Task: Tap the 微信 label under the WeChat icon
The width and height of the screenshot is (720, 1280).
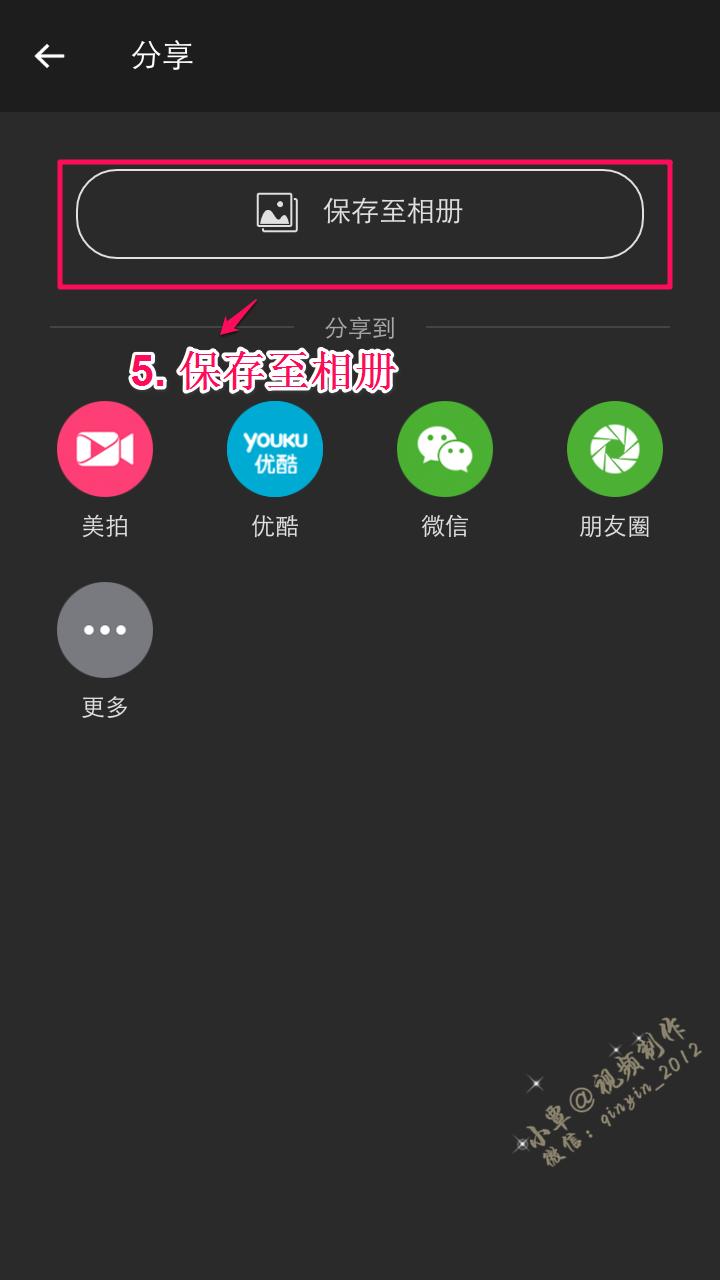Action: click(445, 524)
